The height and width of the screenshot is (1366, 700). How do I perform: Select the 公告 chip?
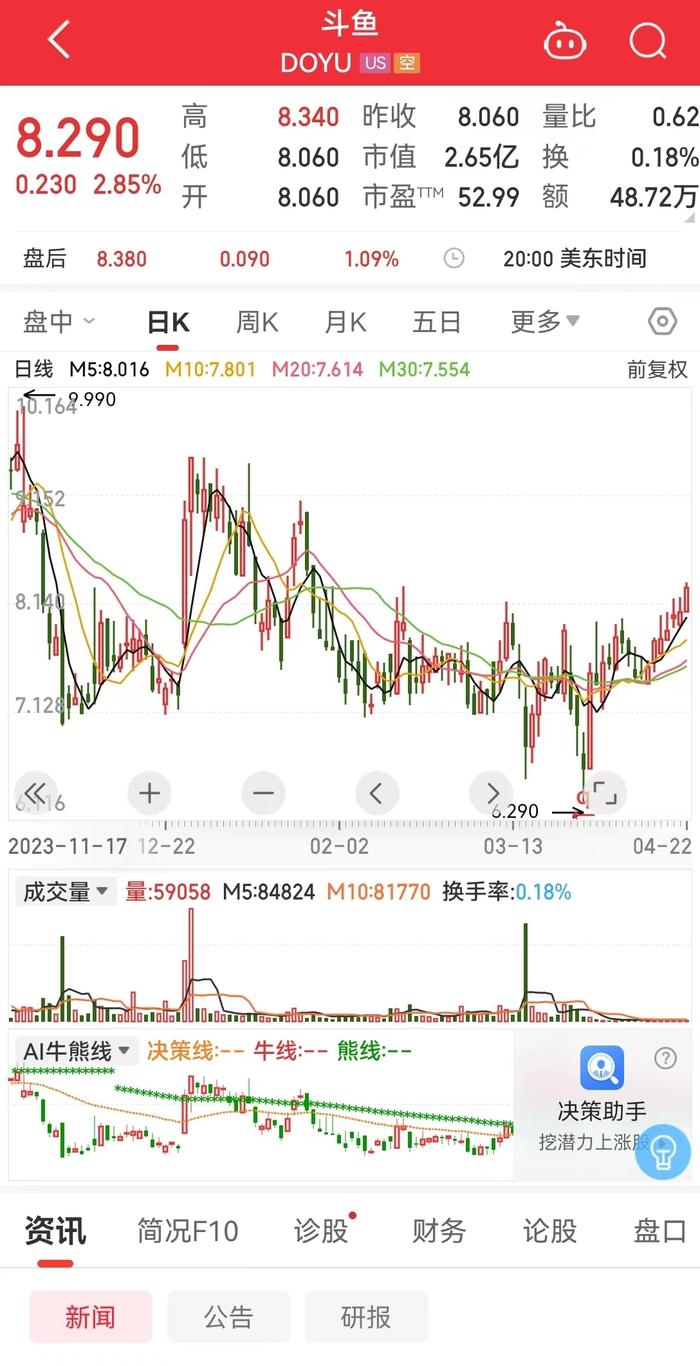228,1317
